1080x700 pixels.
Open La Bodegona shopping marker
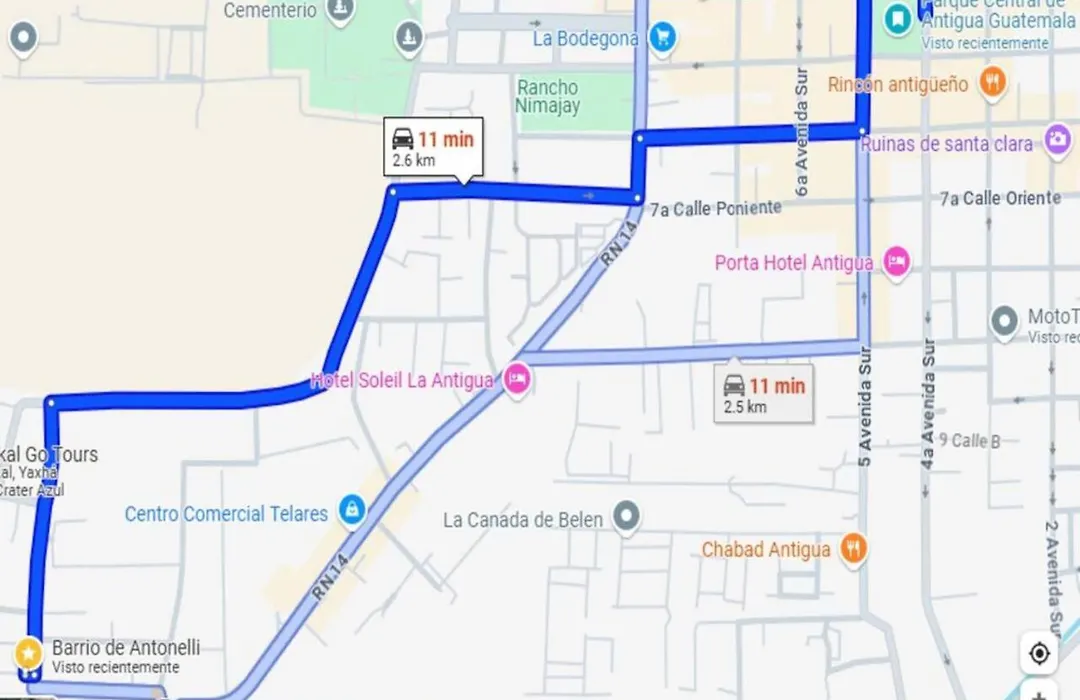coord(661,39)
